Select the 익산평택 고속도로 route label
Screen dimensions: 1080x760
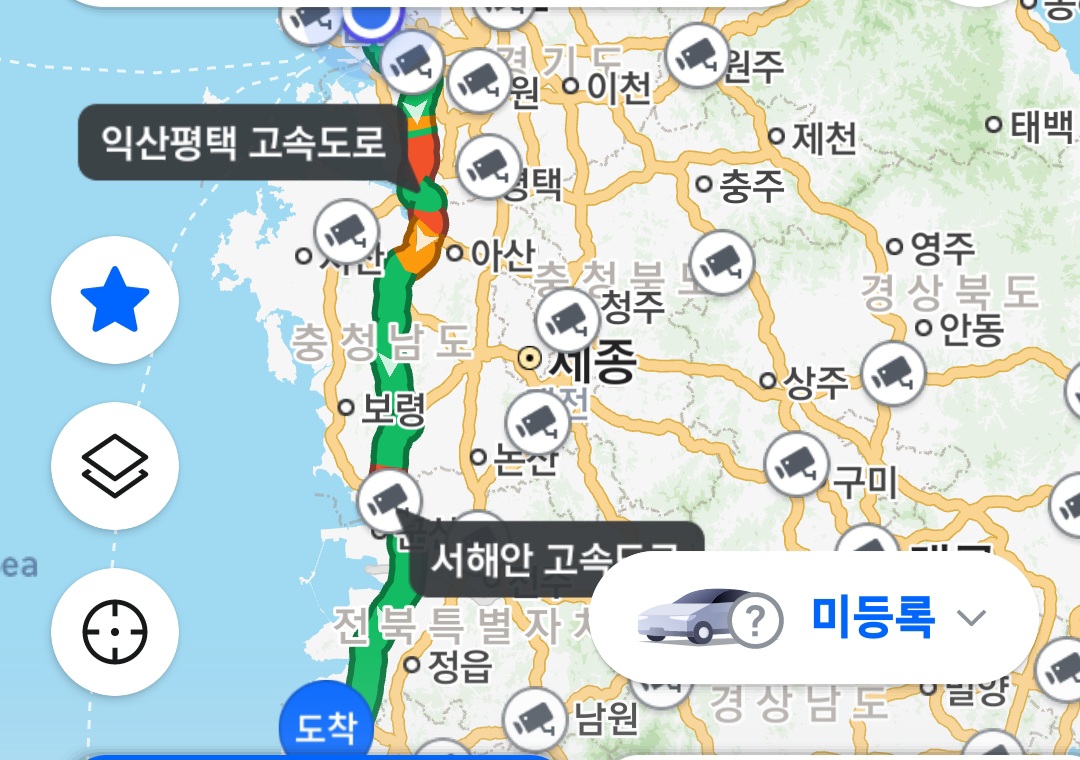coord(243,142)
